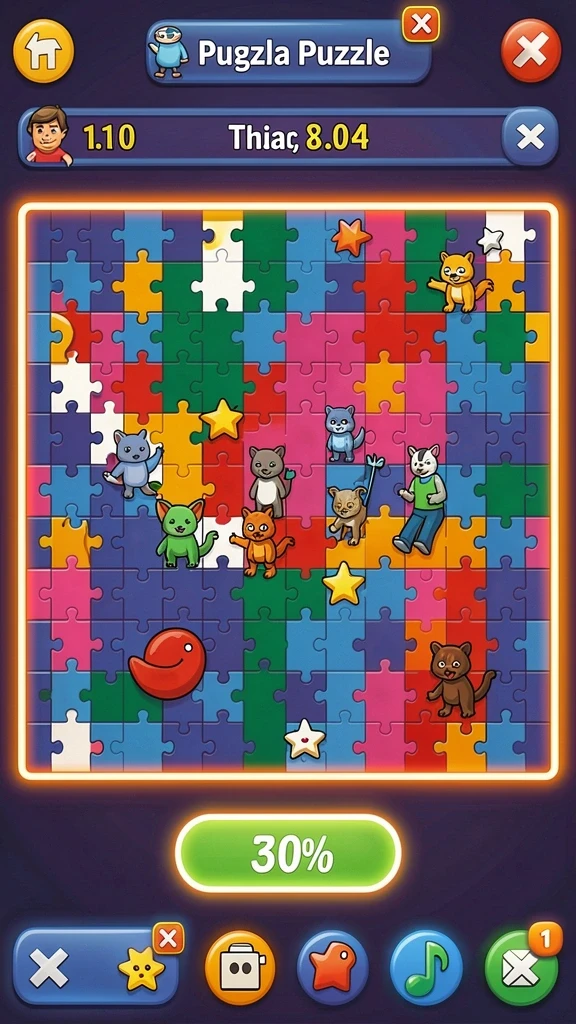Viewport: 576px width, 1024px height.
Task: Tap the yellow home button
Action: [44, 51]
